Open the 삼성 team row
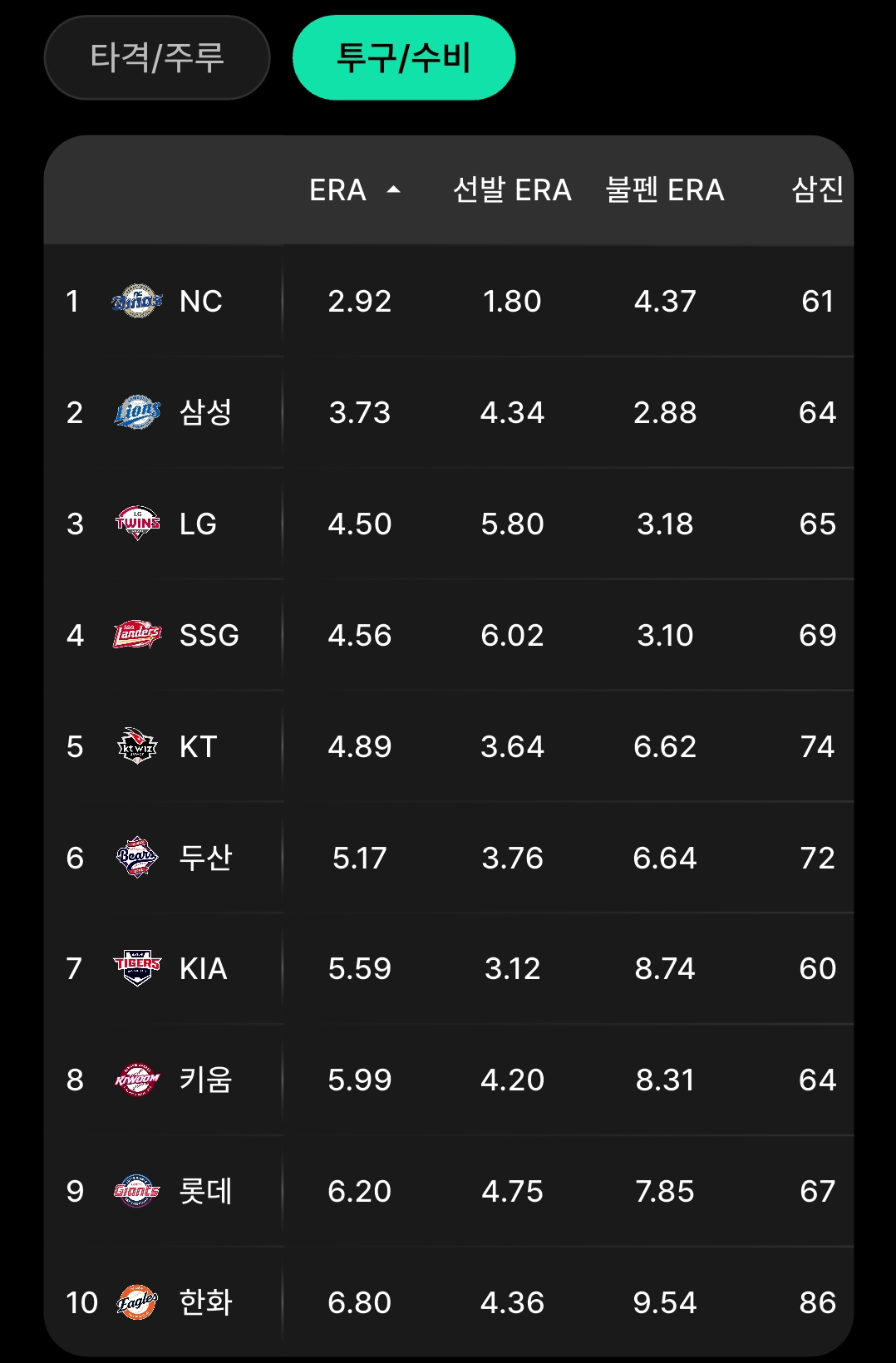The width and height of the screenshot is (896, 1363). (205, 413)
